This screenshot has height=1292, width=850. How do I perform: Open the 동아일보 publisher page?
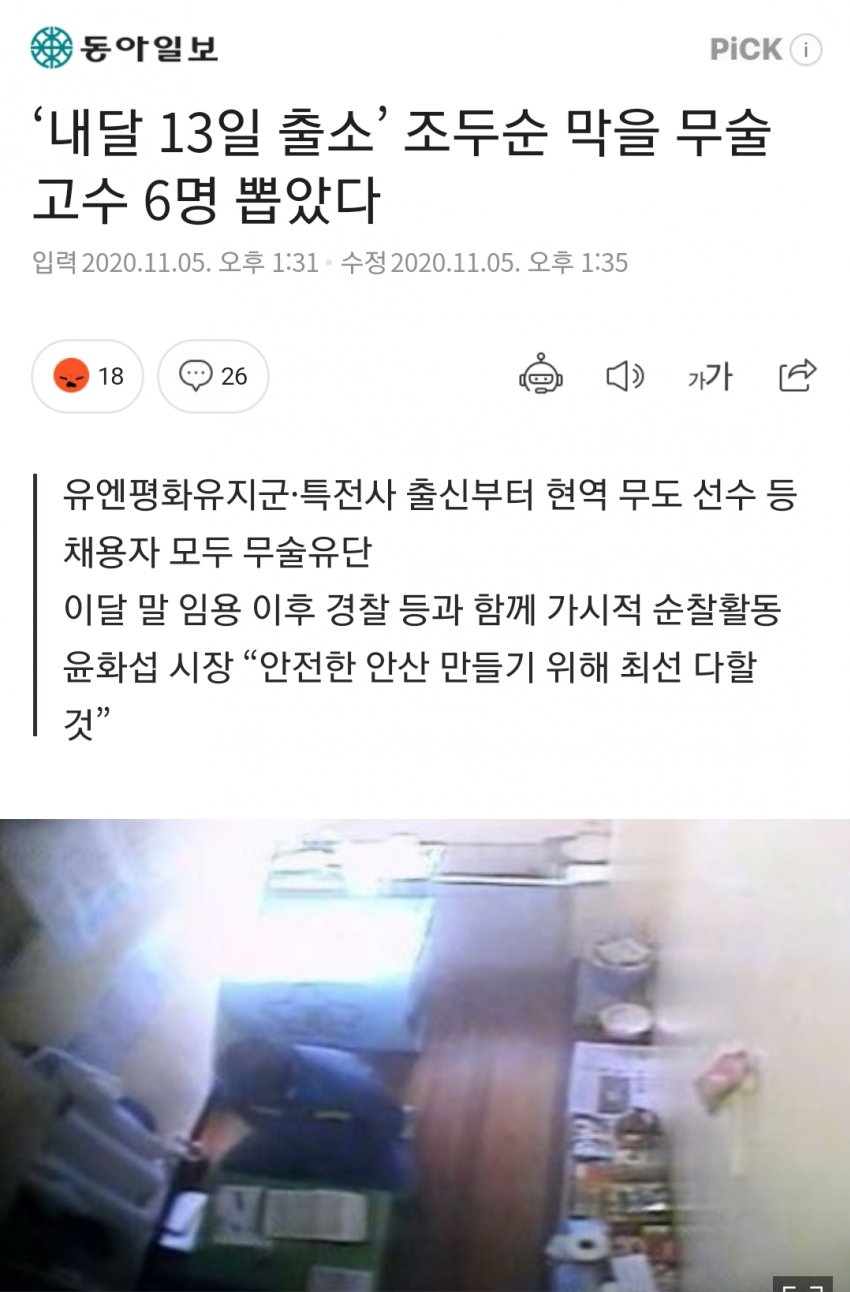click(124, 48)
